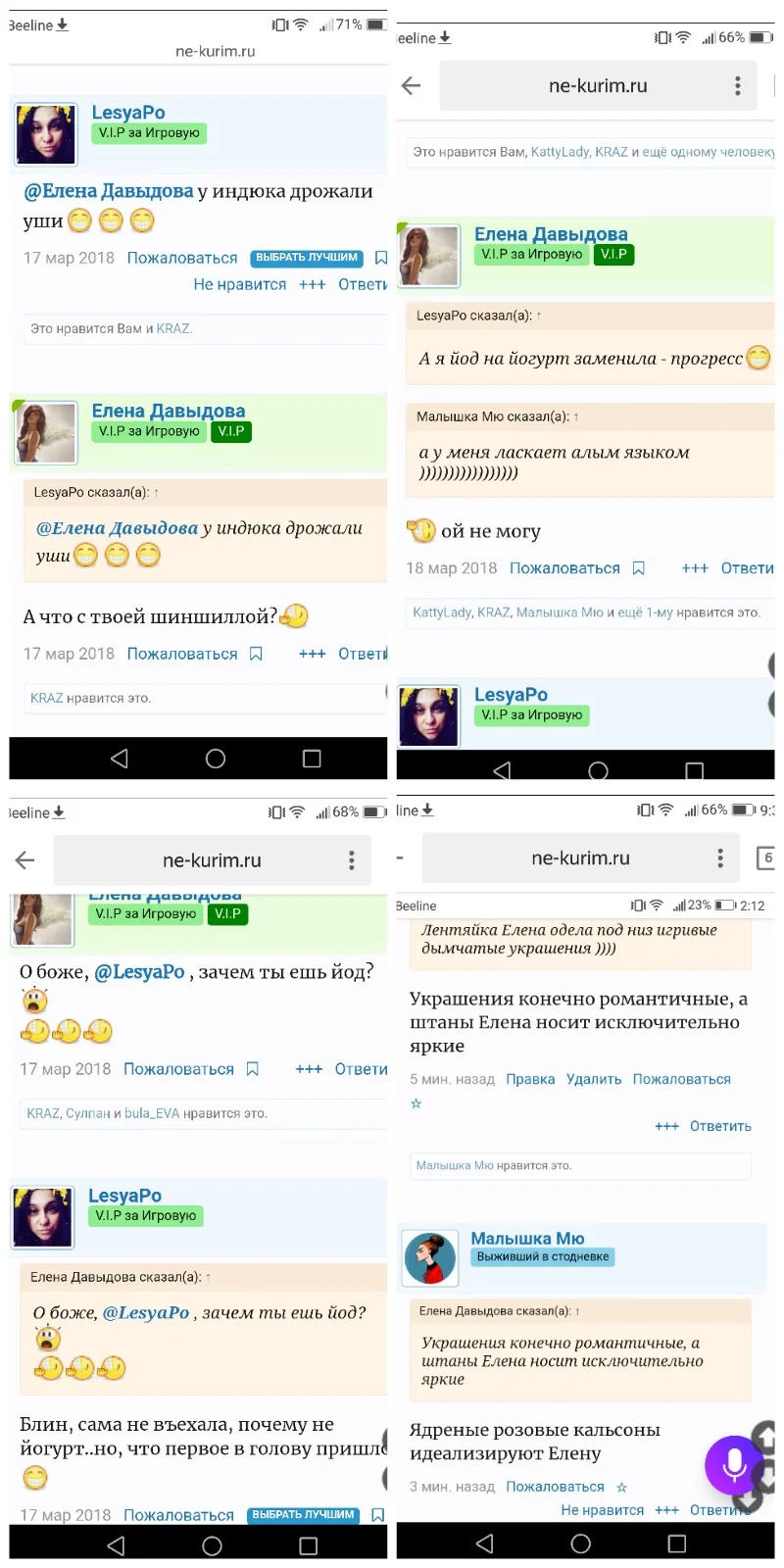Expand '+++' under the 'ой не могу' reply
This screenshot has width=784, height=1568.
tap(696, 568)
